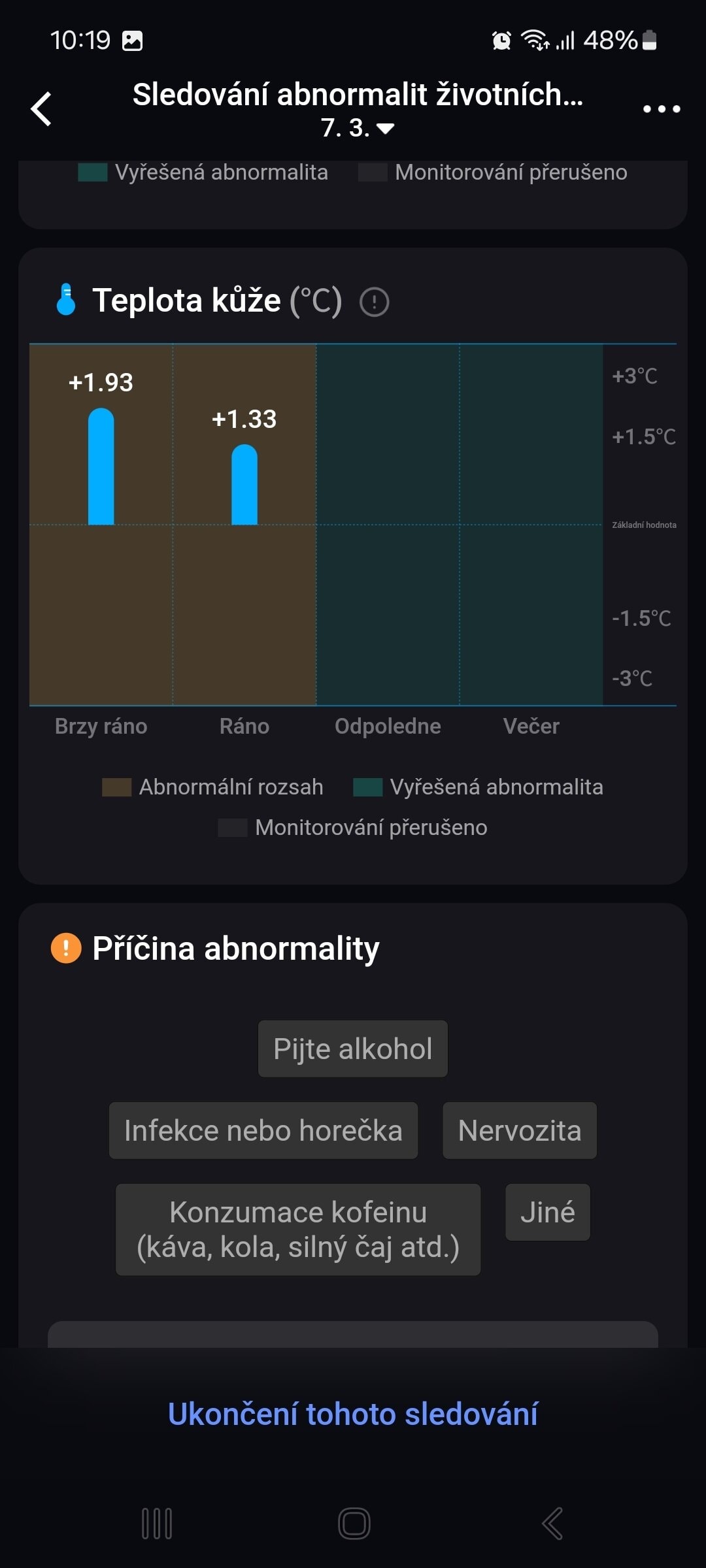Tap the Jiné chip
Image resolution: width=706 pixels, height=1568 pixels.
(x=548, y=1212)
